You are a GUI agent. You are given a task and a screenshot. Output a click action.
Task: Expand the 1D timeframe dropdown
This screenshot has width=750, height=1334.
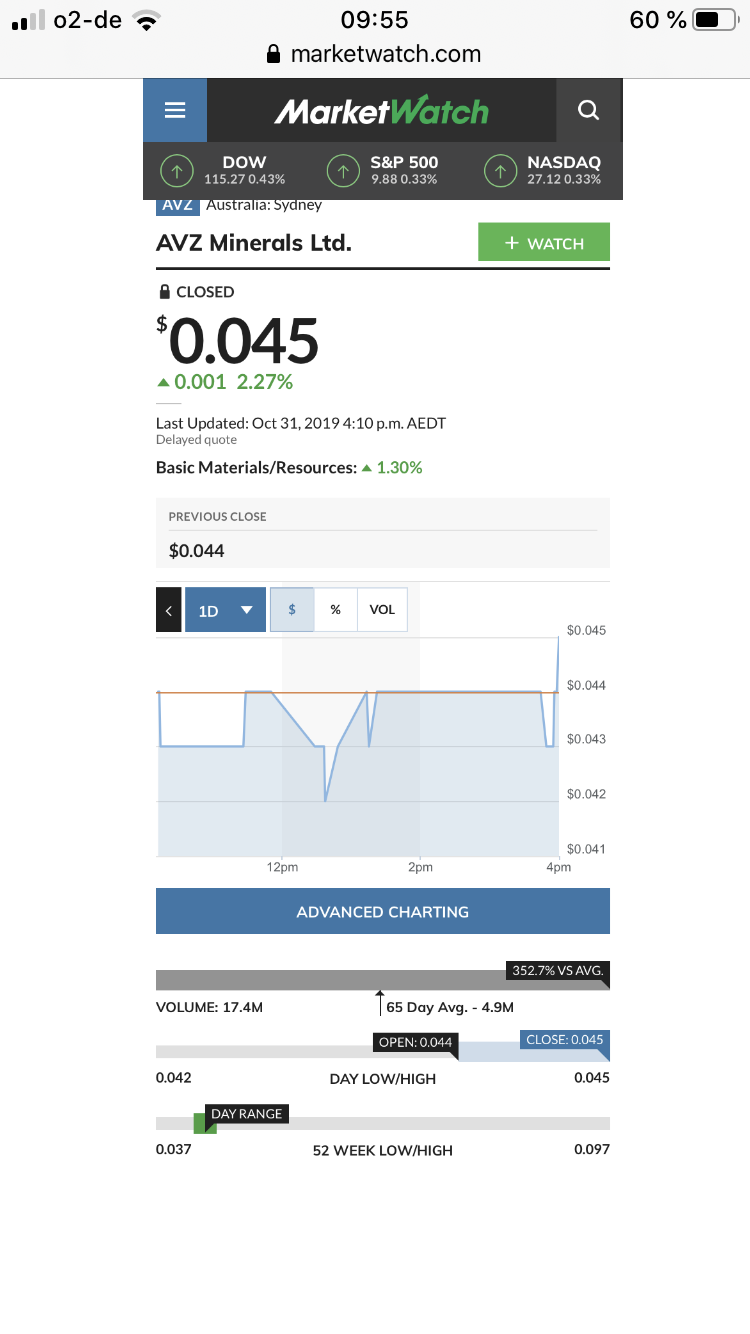225,610
